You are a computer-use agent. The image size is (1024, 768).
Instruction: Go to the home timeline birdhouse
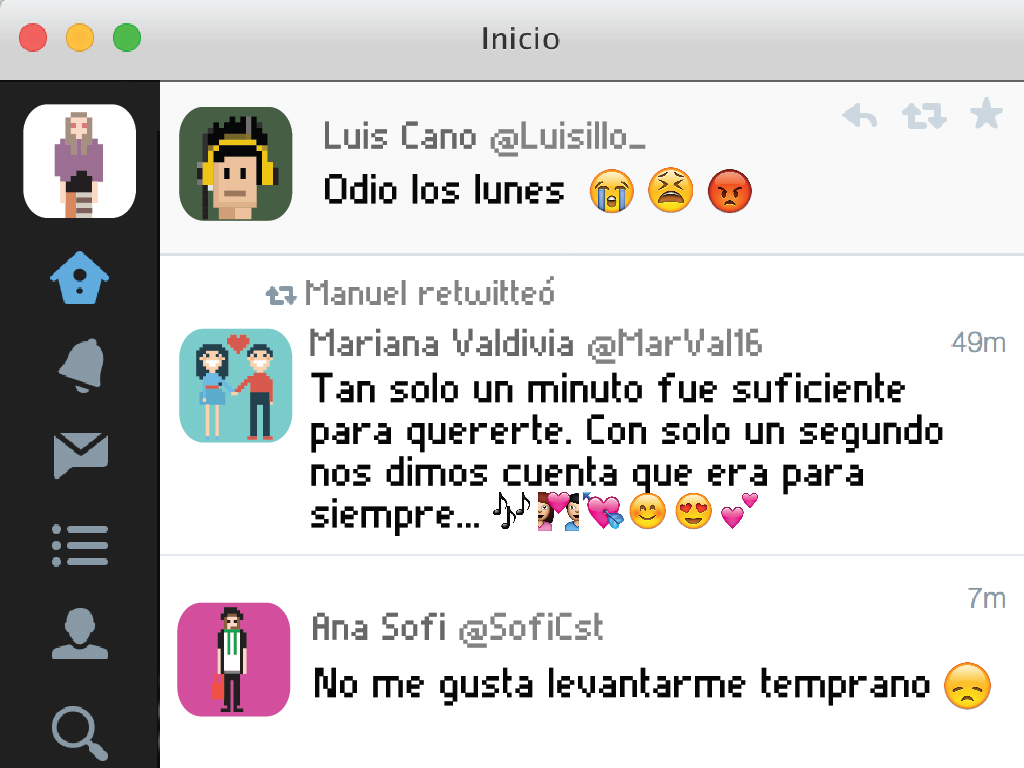[80, 278]
